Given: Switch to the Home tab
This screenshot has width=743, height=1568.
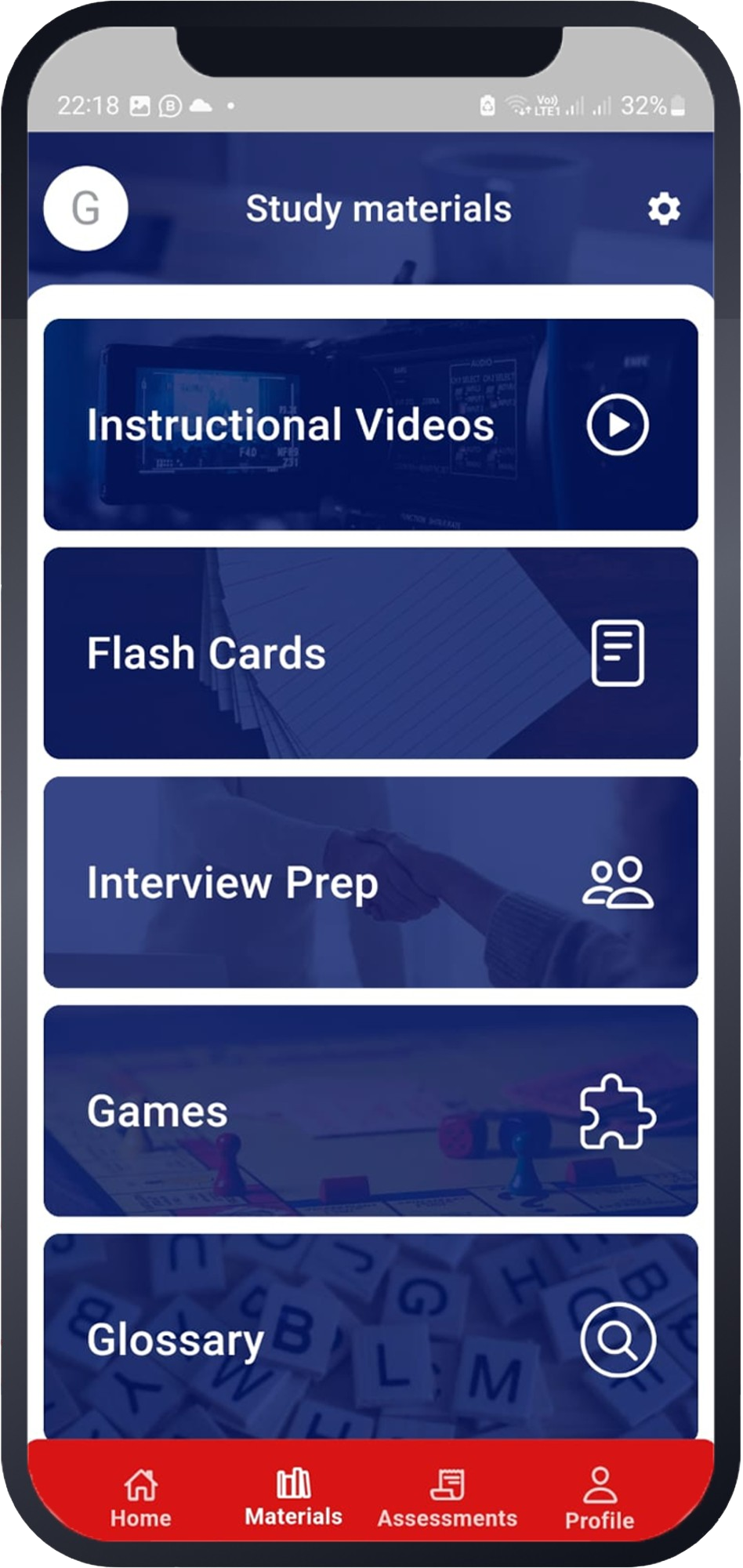Looking at the screenshot, I should pyautogui.click(x=141, y=1499).
